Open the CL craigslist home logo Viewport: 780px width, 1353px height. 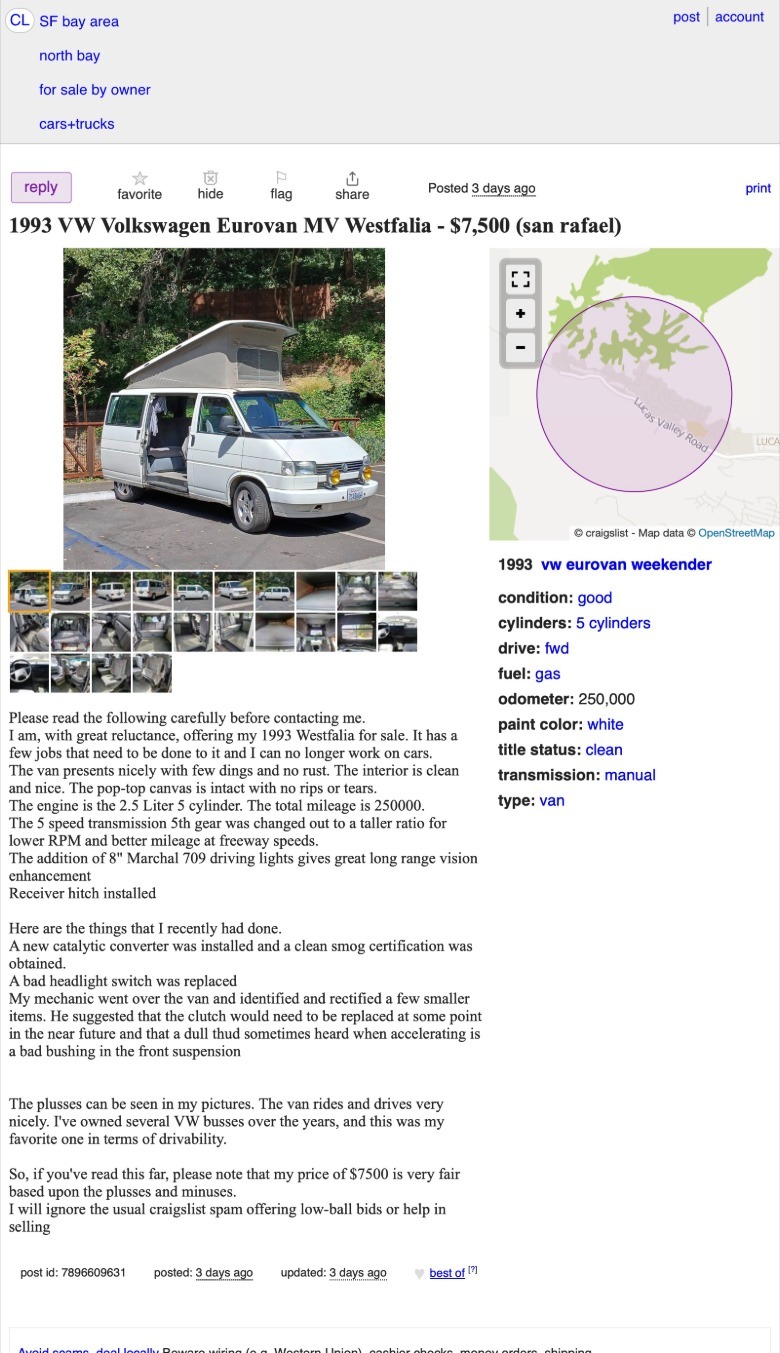point(19,20)
